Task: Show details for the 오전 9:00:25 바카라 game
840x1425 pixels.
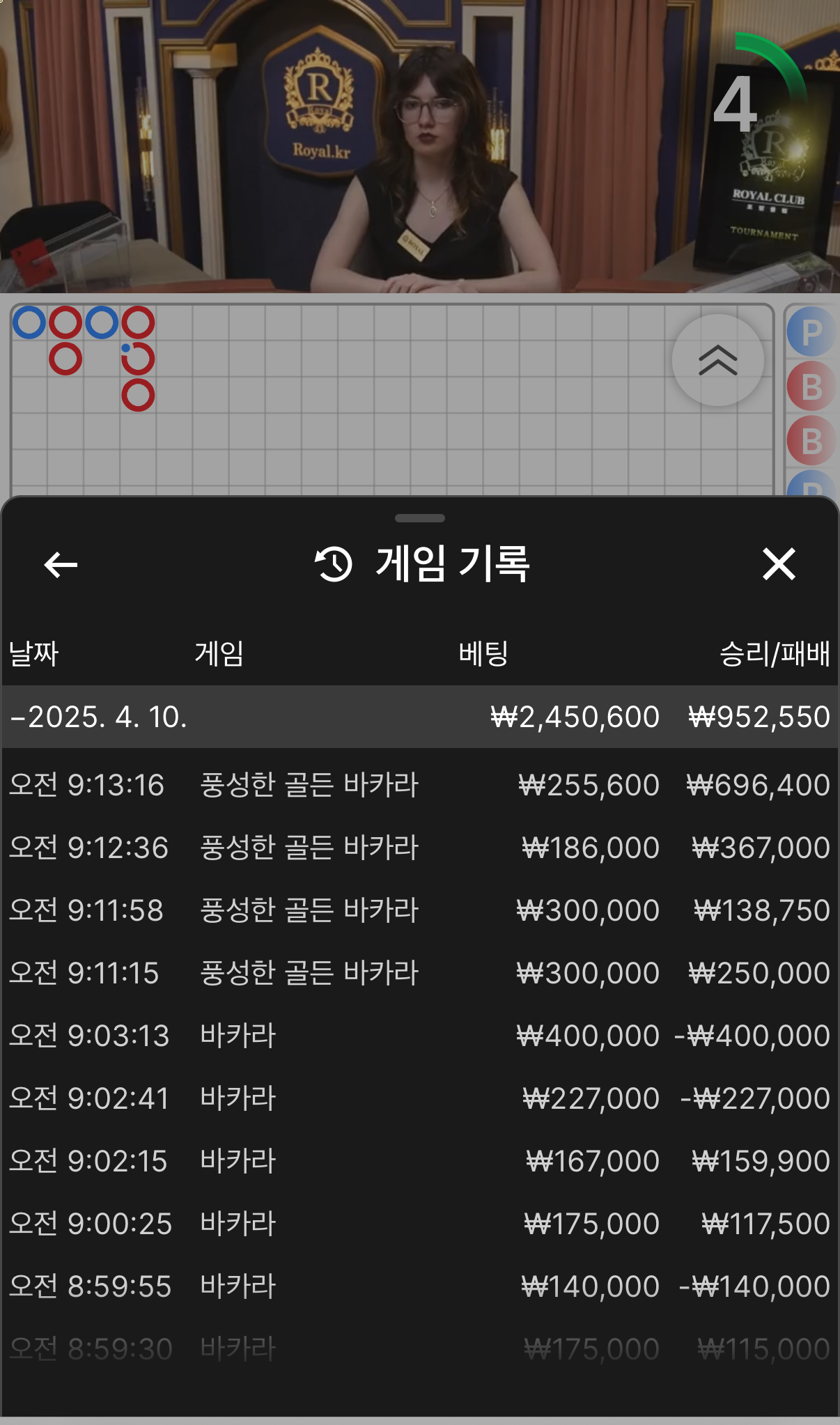Action: [419, 1224]
